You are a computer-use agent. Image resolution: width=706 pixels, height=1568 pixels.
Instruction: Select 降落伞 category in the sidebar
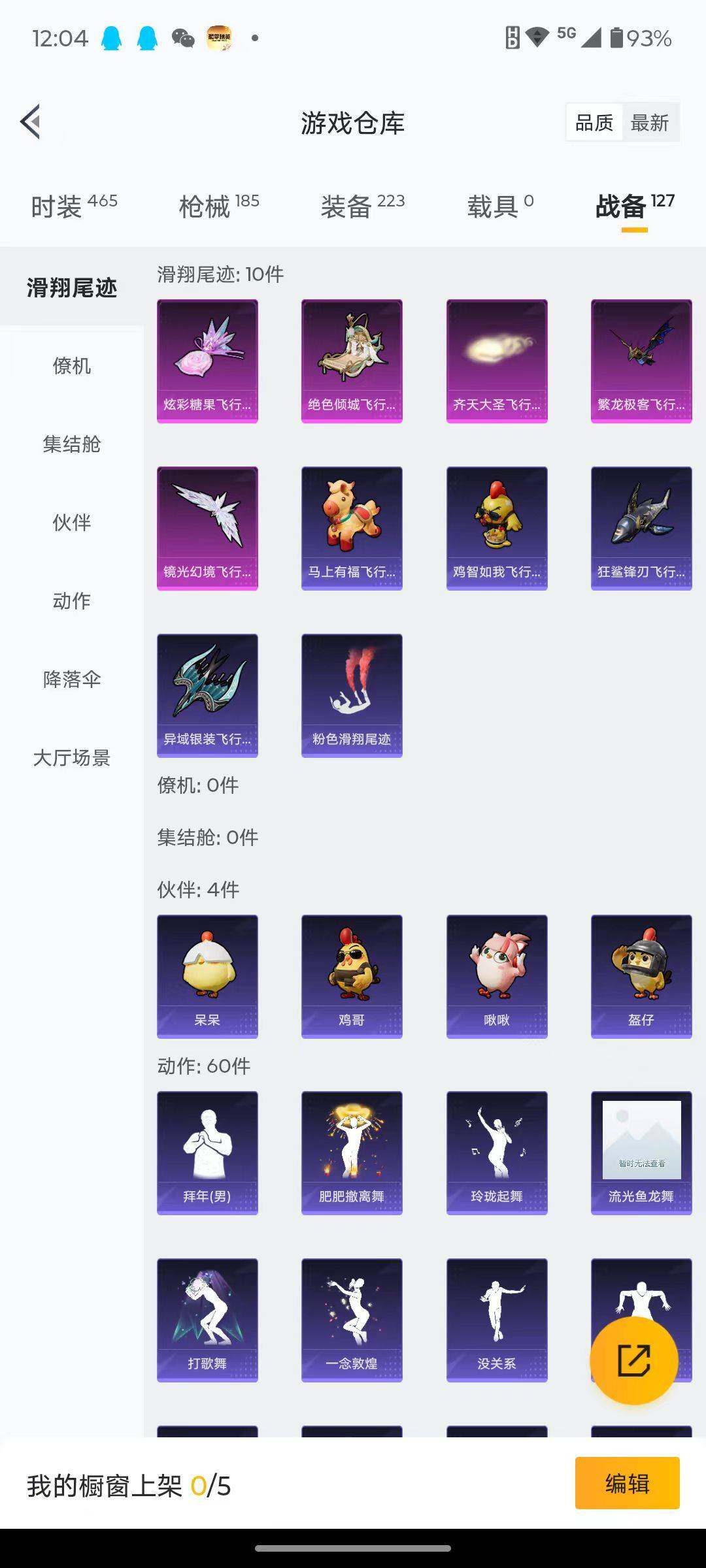pyautogui.click(x=71, y=680)
